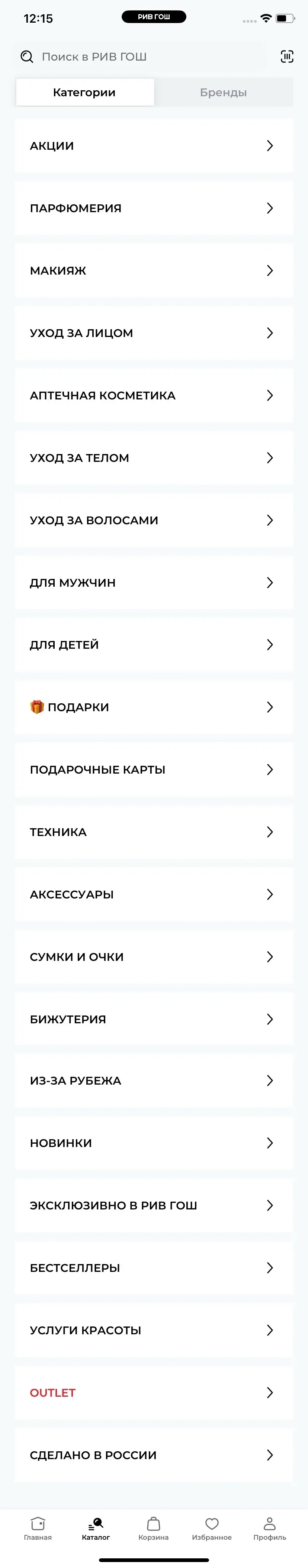Go to the Главная tab
This screenshot has height=1568, width=308.
pos(38,1529)
